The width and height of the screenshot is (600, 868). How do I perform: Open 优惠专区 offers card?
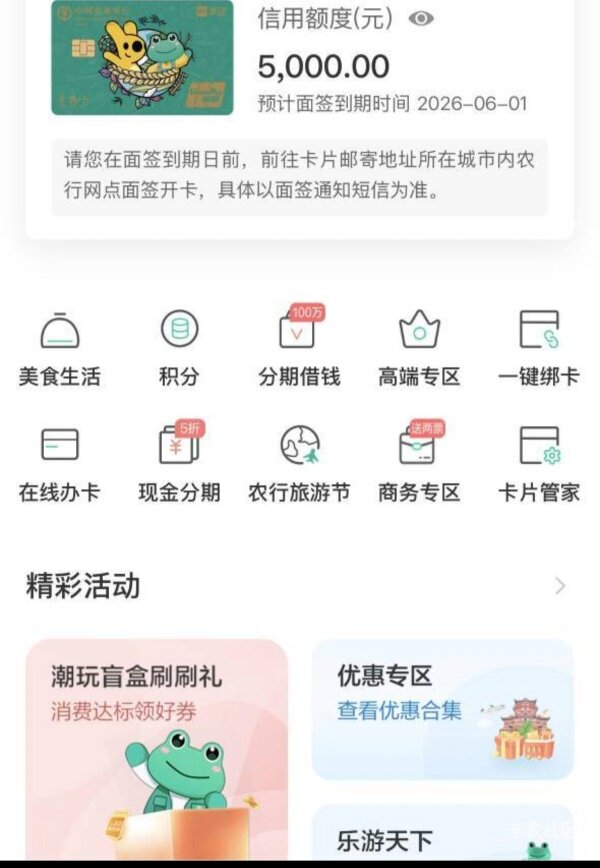pos(442,710)
